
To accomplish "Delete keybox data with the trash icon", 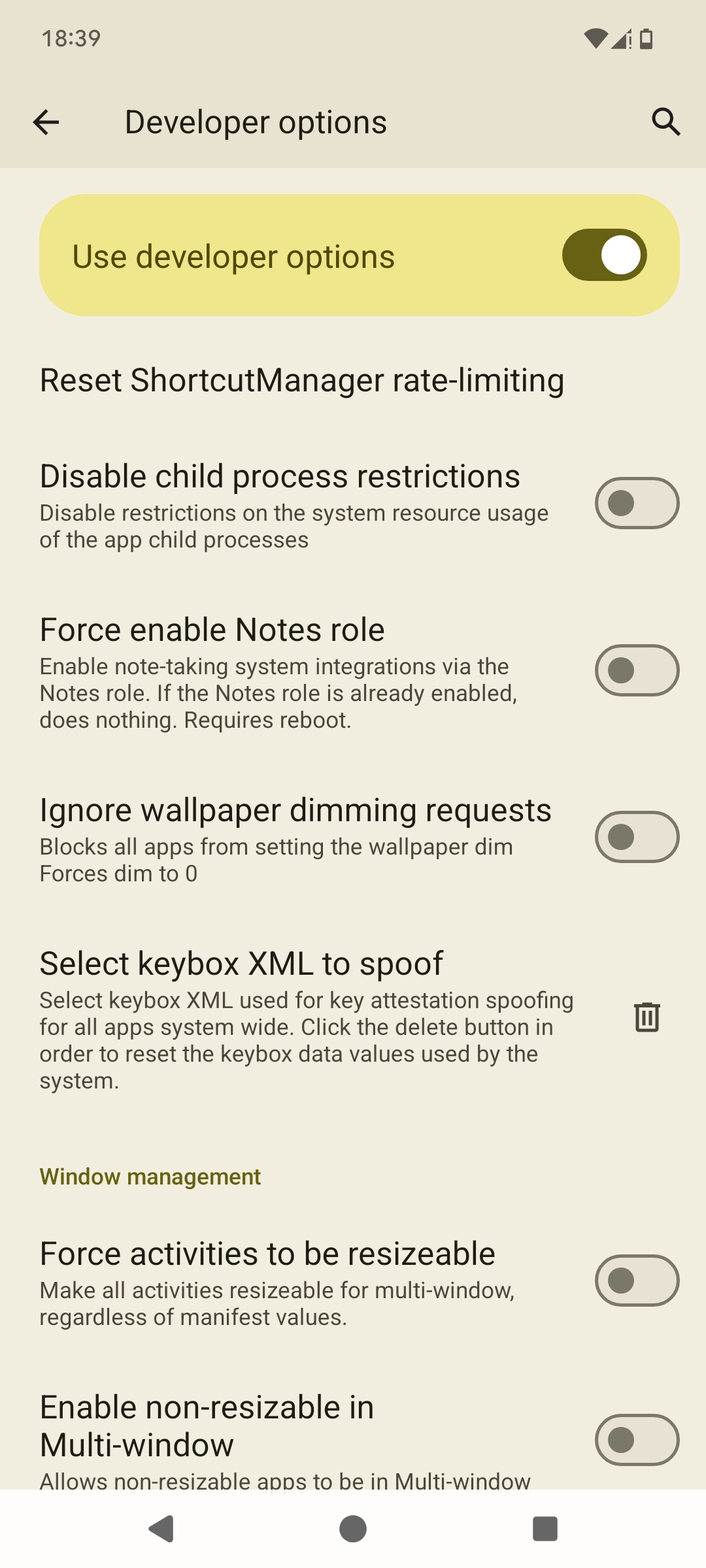I will (x=647, y=1017).
